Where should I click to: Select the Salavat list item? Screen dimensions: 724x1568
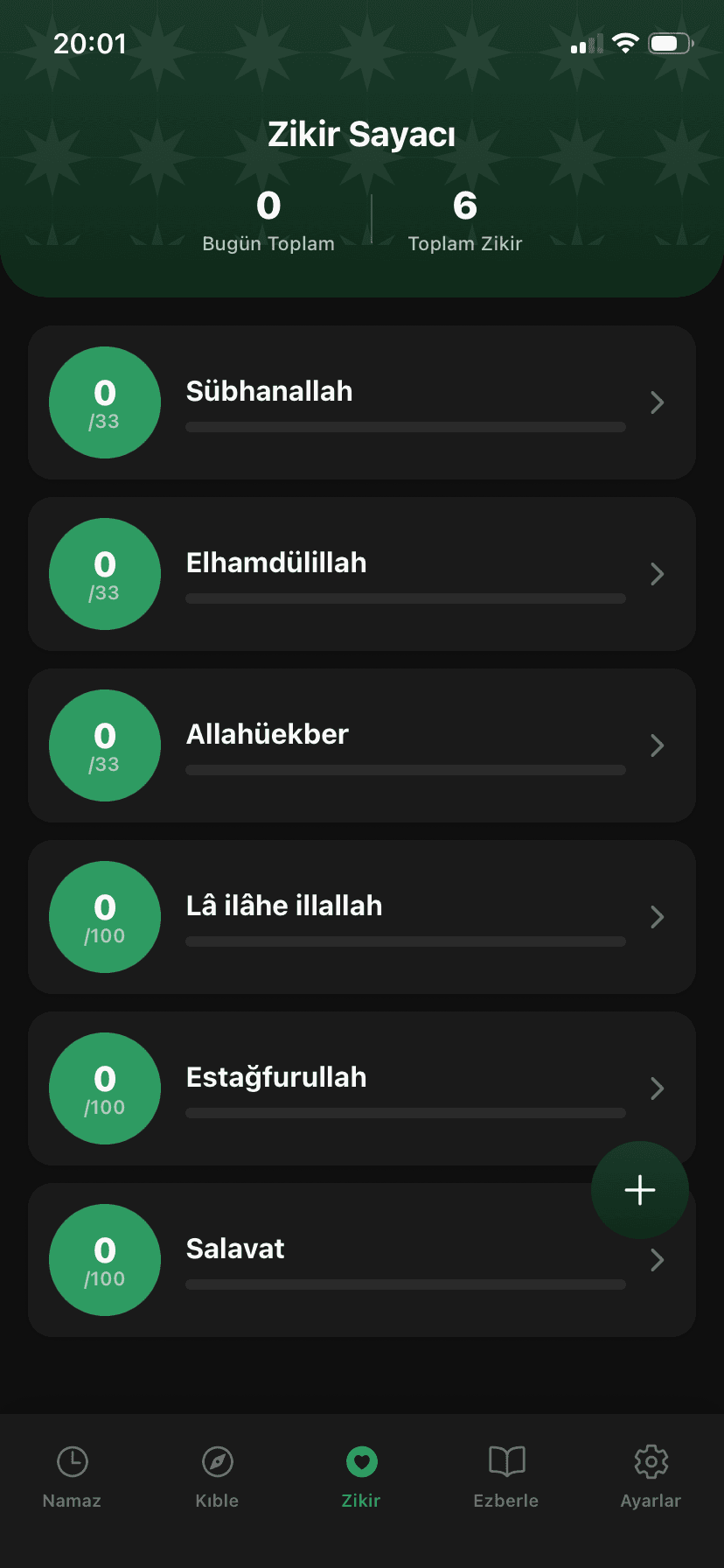tap(362, 1260)
